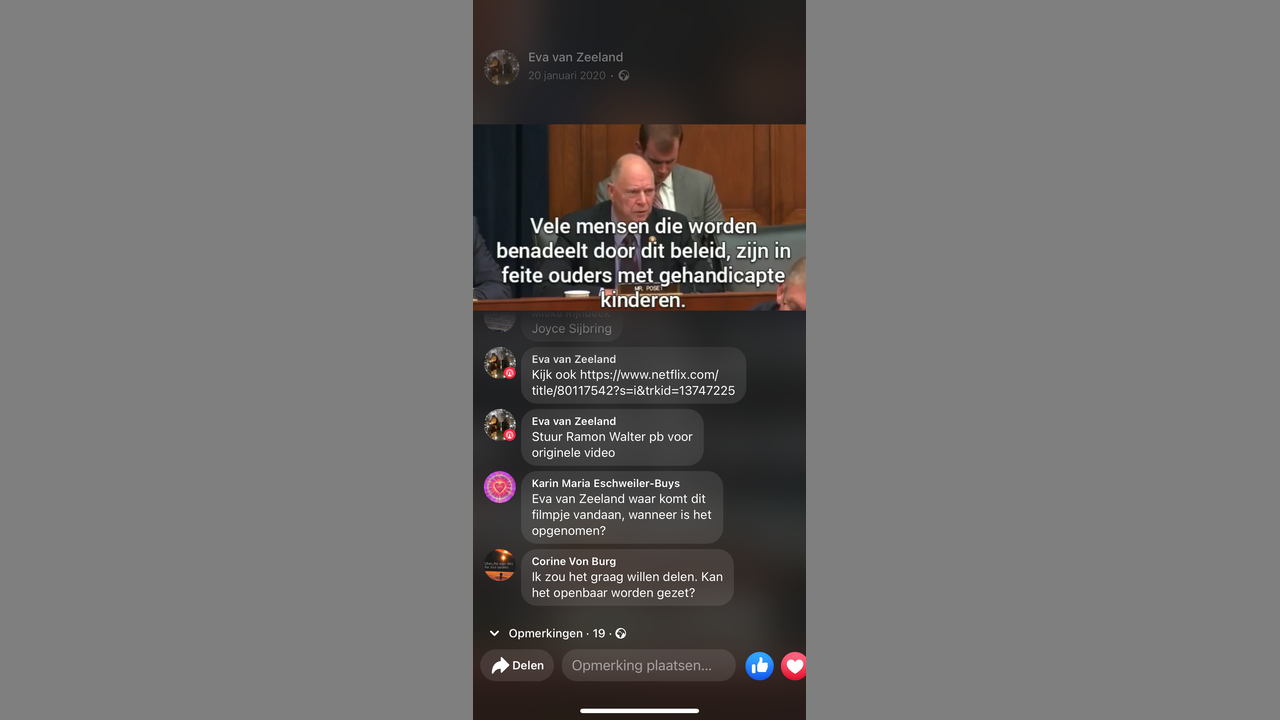Open Corine Von Burg's profile
Viewport: 1280px width, 720px height.
(x=573, y=561)
